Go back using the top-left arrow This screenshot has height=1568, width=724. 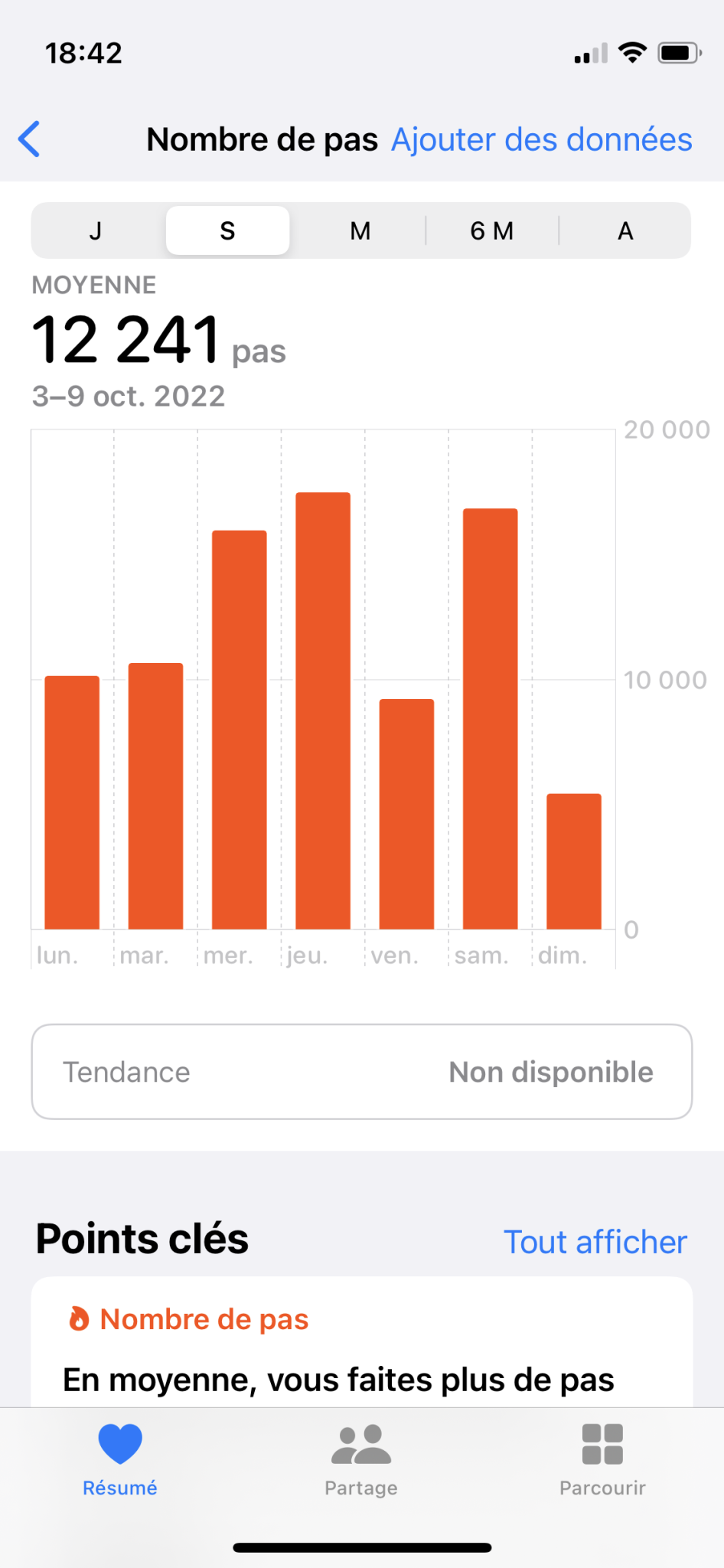(29, 139)
